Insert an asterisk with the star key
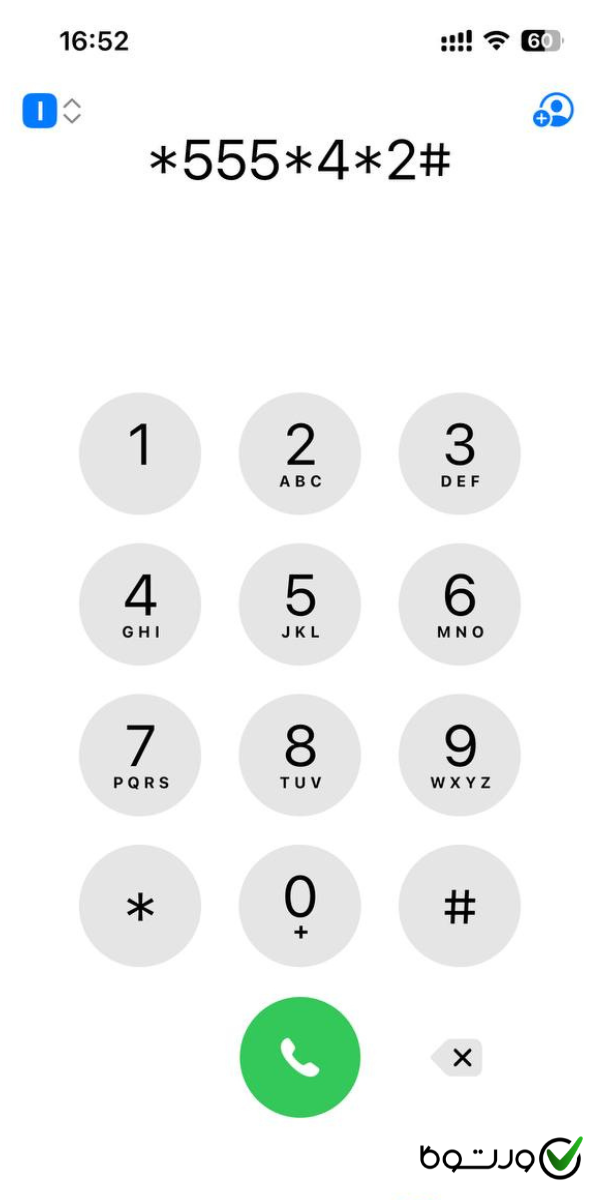Viewport: 600px width, 1200px height. pos(140,906)
